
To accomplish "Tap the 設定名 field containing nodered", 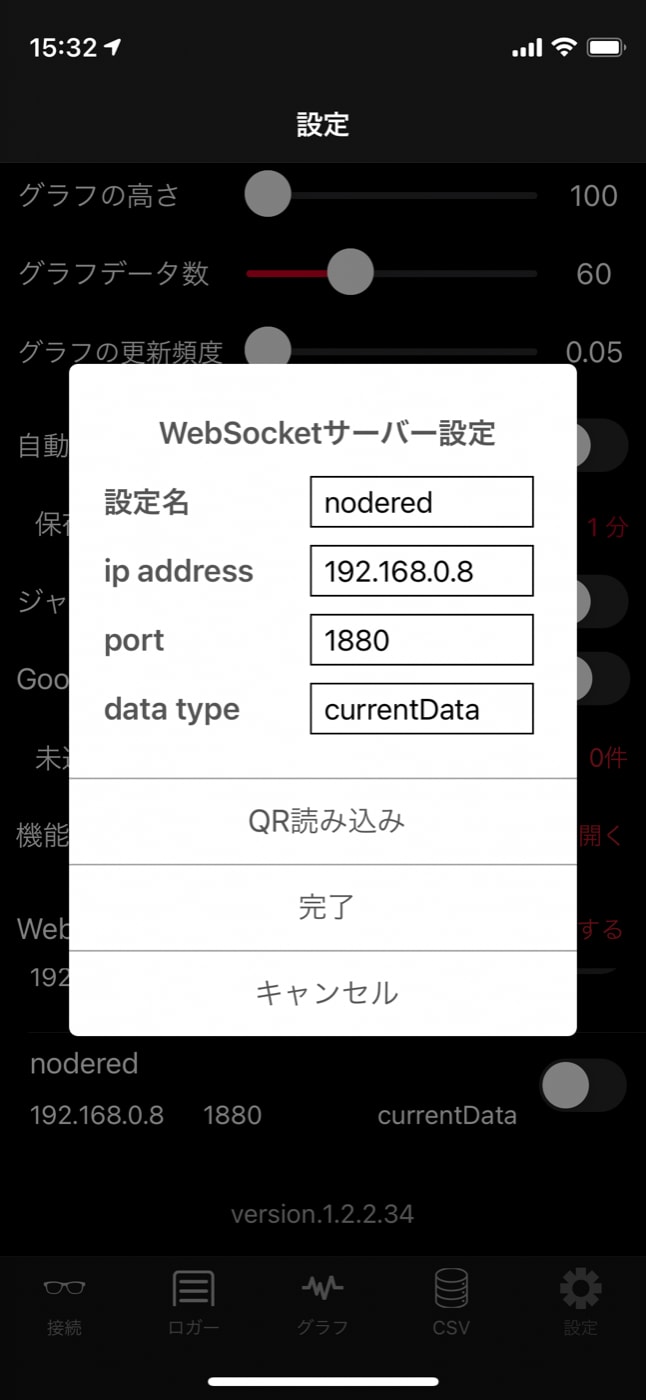I will [x=421, y=502].
